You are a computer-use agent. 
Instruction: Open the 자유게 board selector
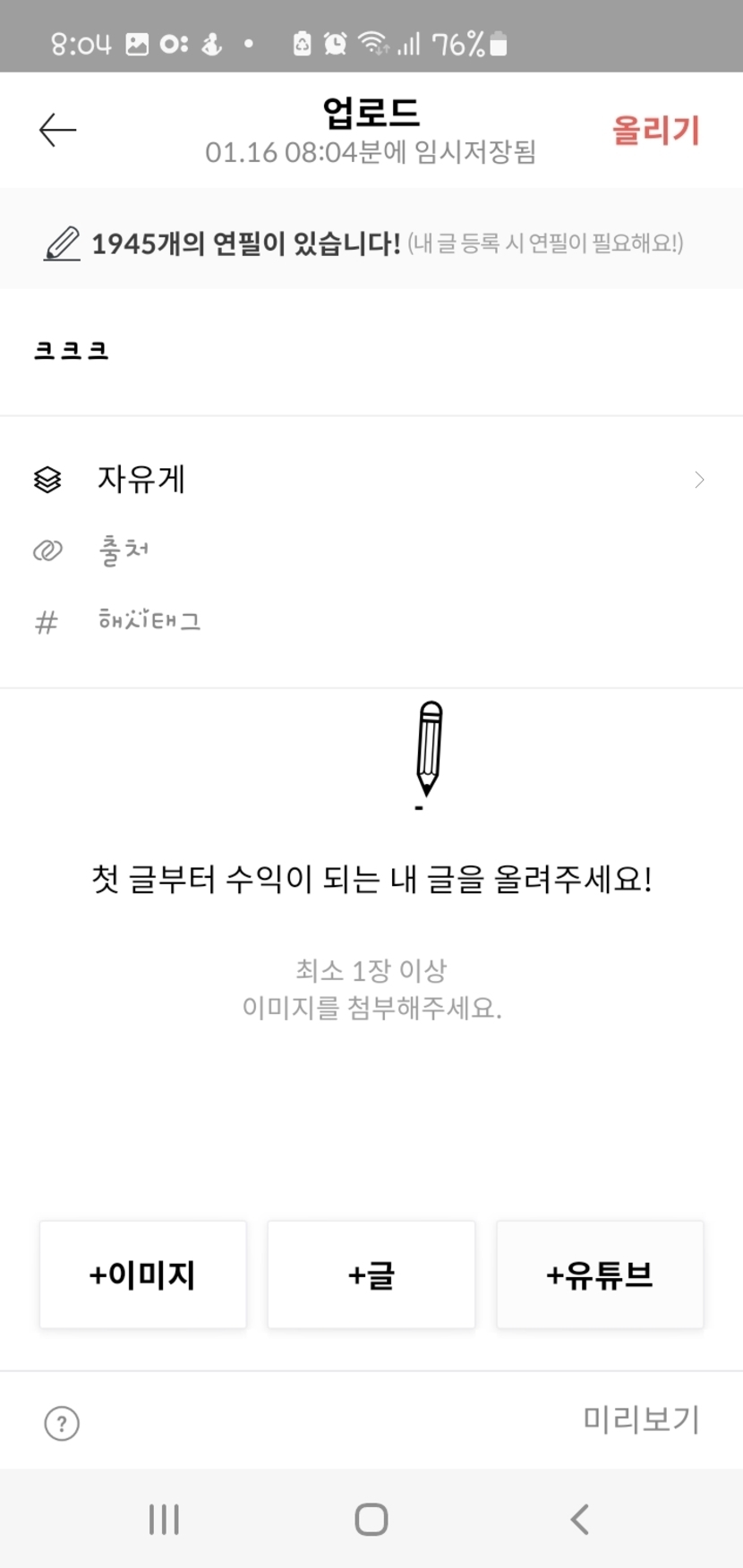click(x=370, y=480)
